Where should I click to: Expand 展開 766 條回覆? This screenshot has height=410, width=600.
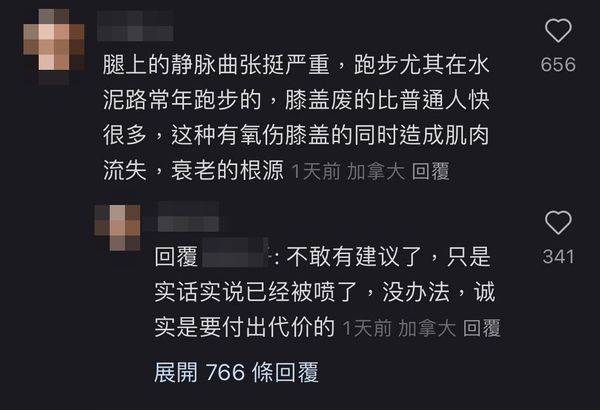click(236, 373)
